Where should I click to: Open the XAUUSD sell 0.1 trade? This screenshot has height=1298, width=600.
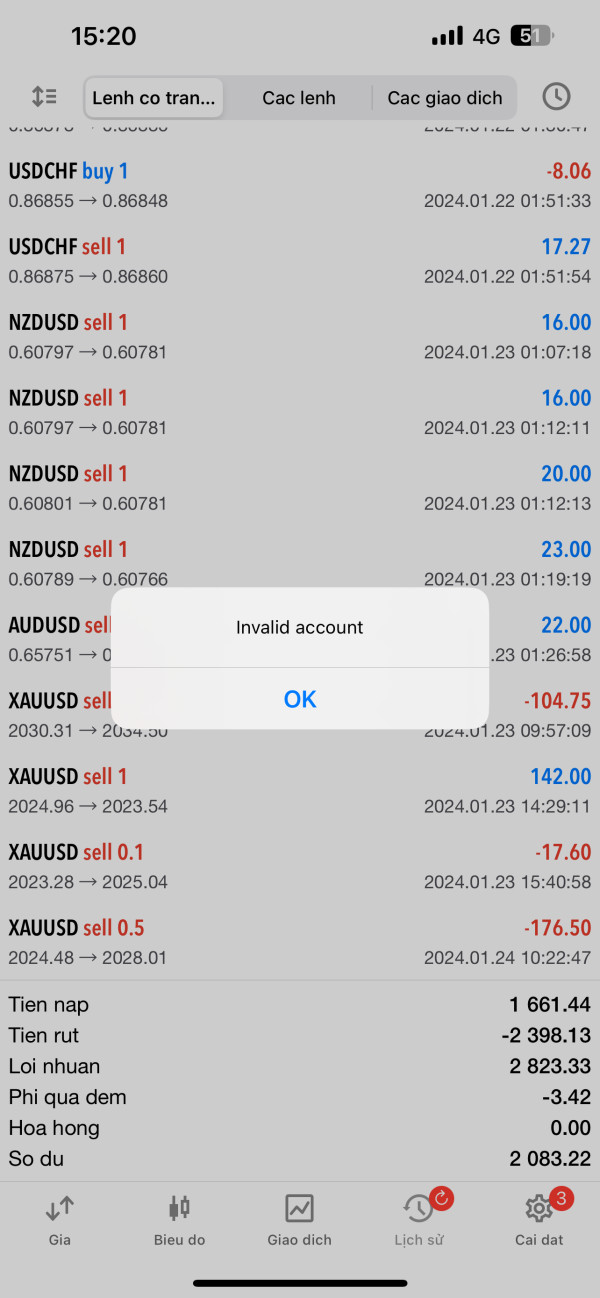(300, 867)
